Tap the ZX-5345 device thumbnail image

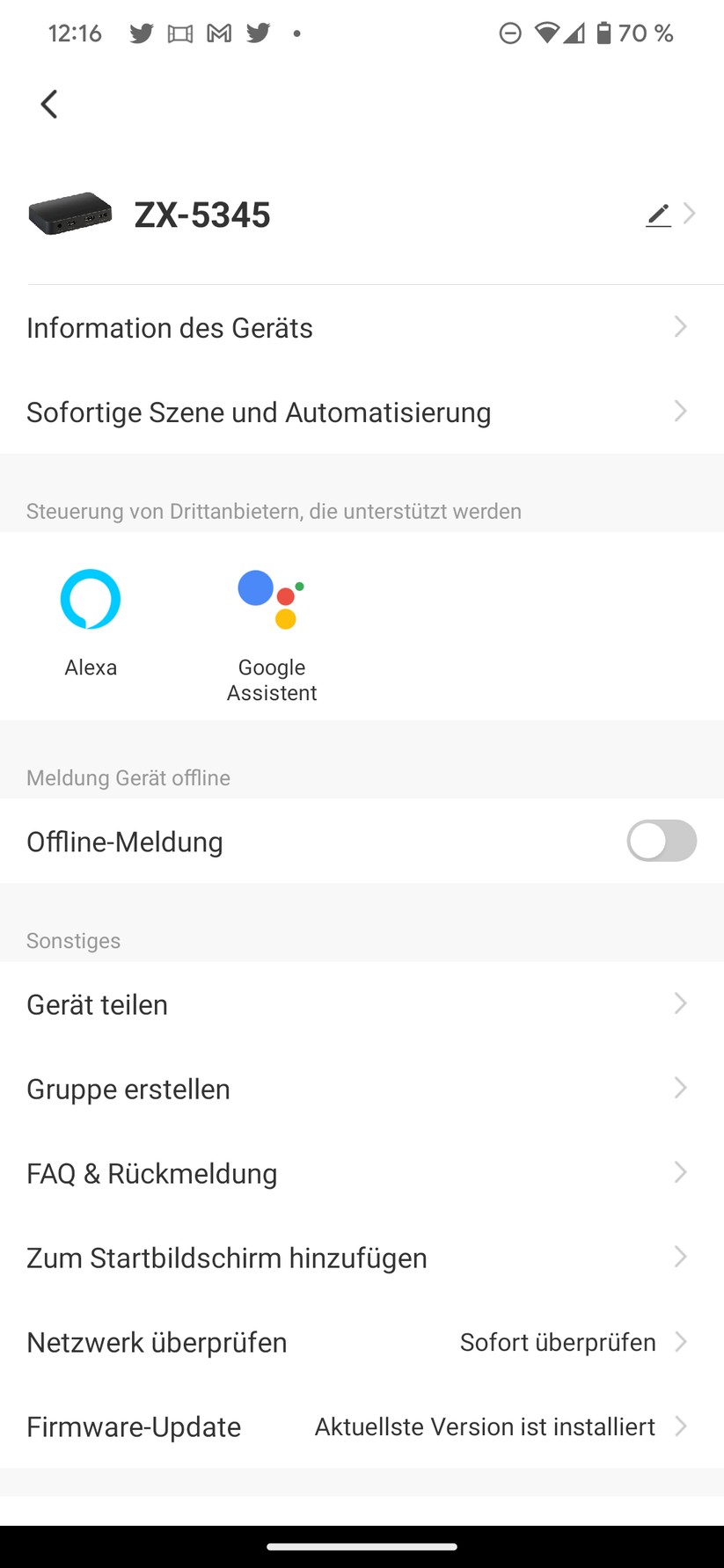point(70,214)
